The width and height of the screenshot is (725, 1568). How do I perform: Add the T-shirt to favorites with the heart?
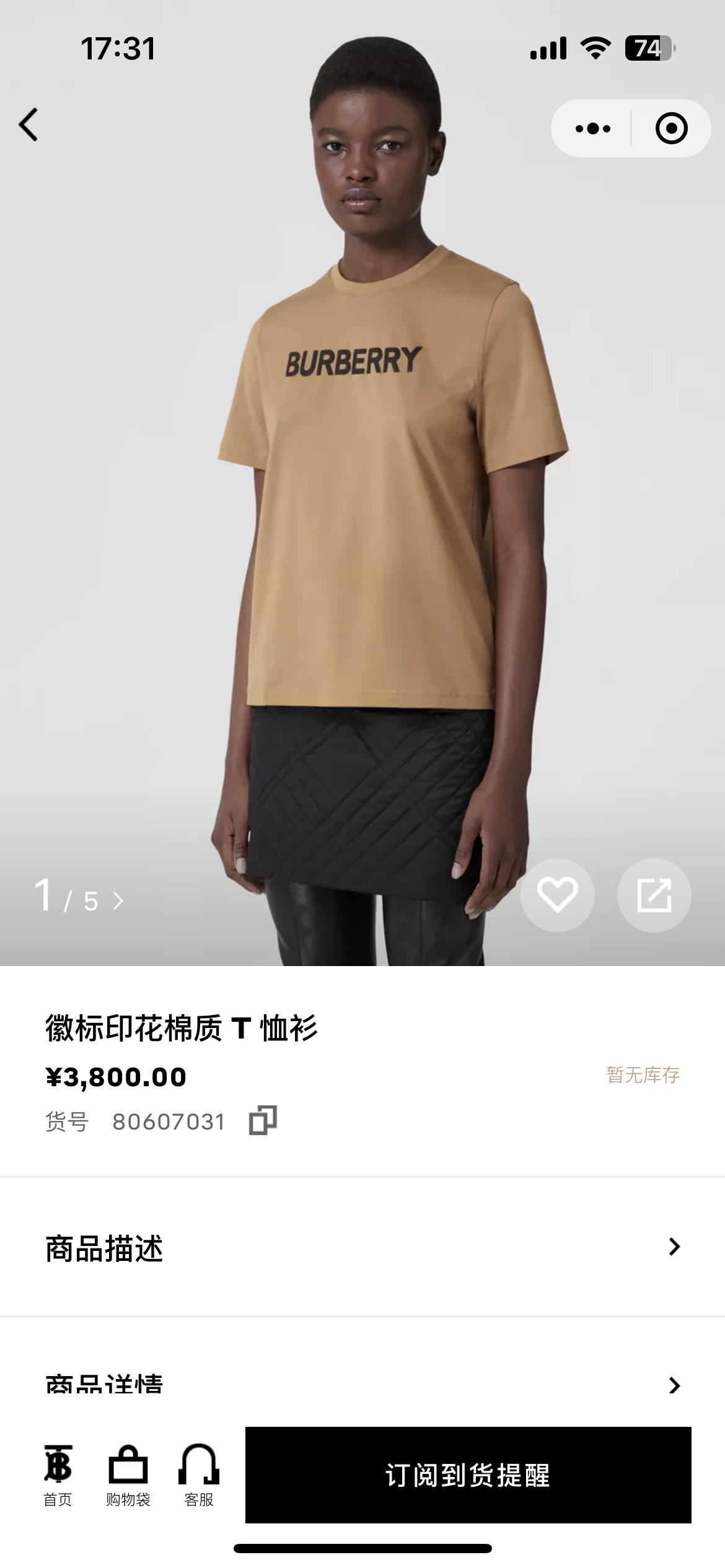click(557, 895)
